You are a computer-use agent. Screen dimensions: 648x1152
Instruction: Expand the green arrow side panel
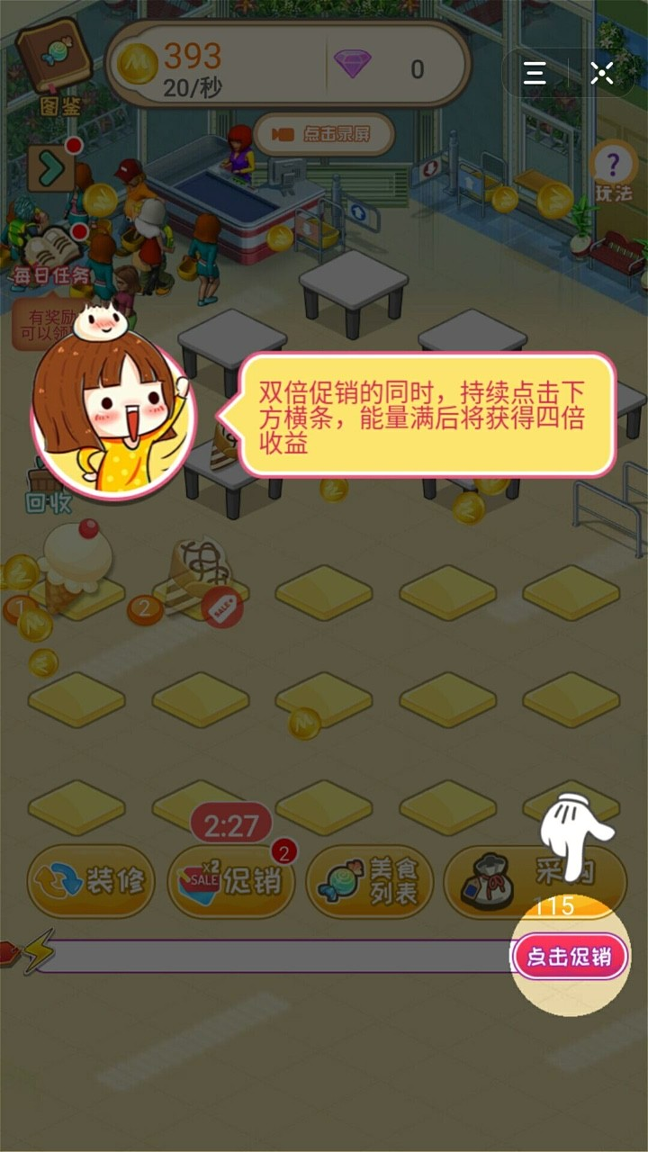(51, 168)
